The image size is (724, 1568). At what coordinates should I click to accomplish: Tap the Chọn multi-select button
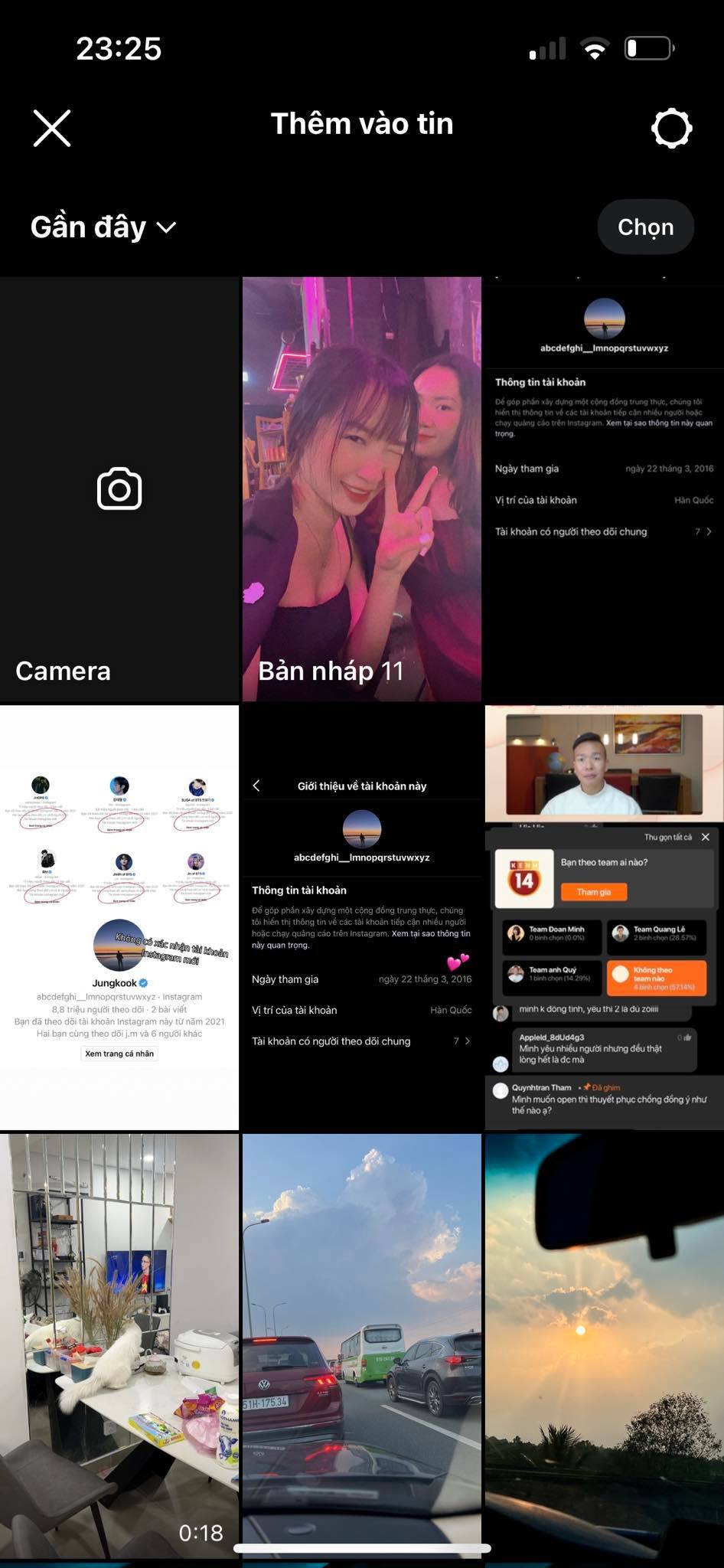coord(645,227)
